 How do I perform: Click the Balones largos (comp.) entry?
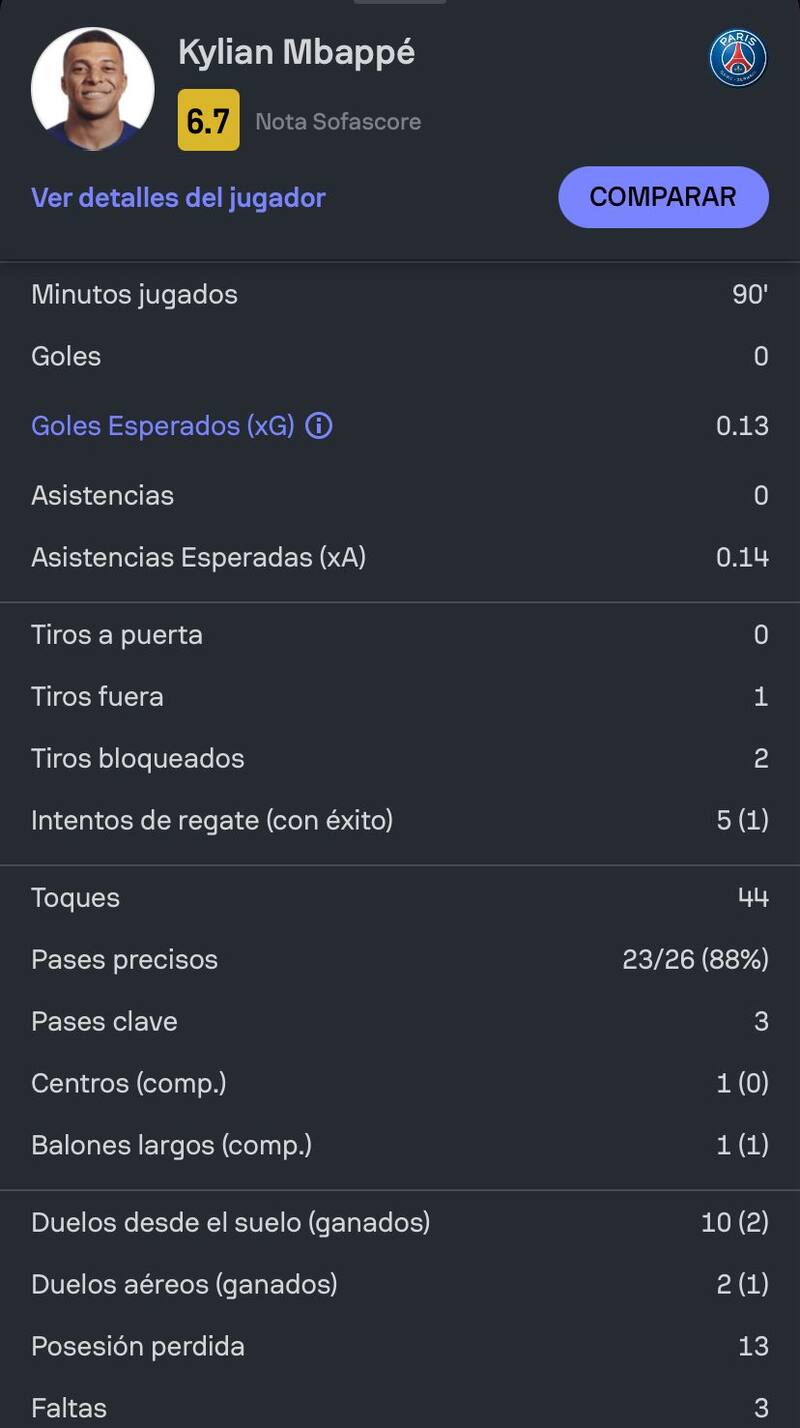click(x=400, y=1145)
